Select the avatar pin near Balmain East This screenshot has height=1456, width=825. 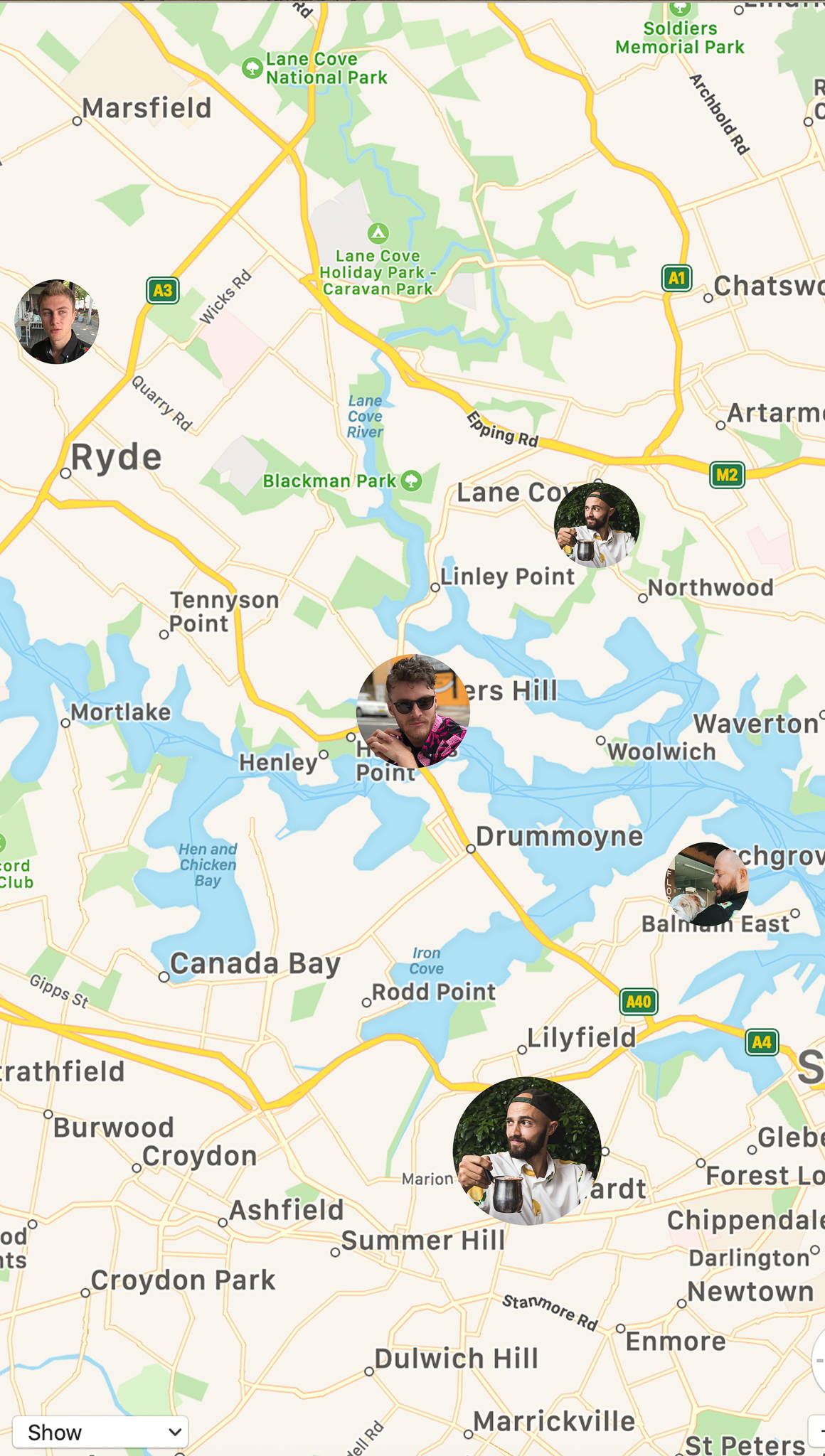[707, 884]
